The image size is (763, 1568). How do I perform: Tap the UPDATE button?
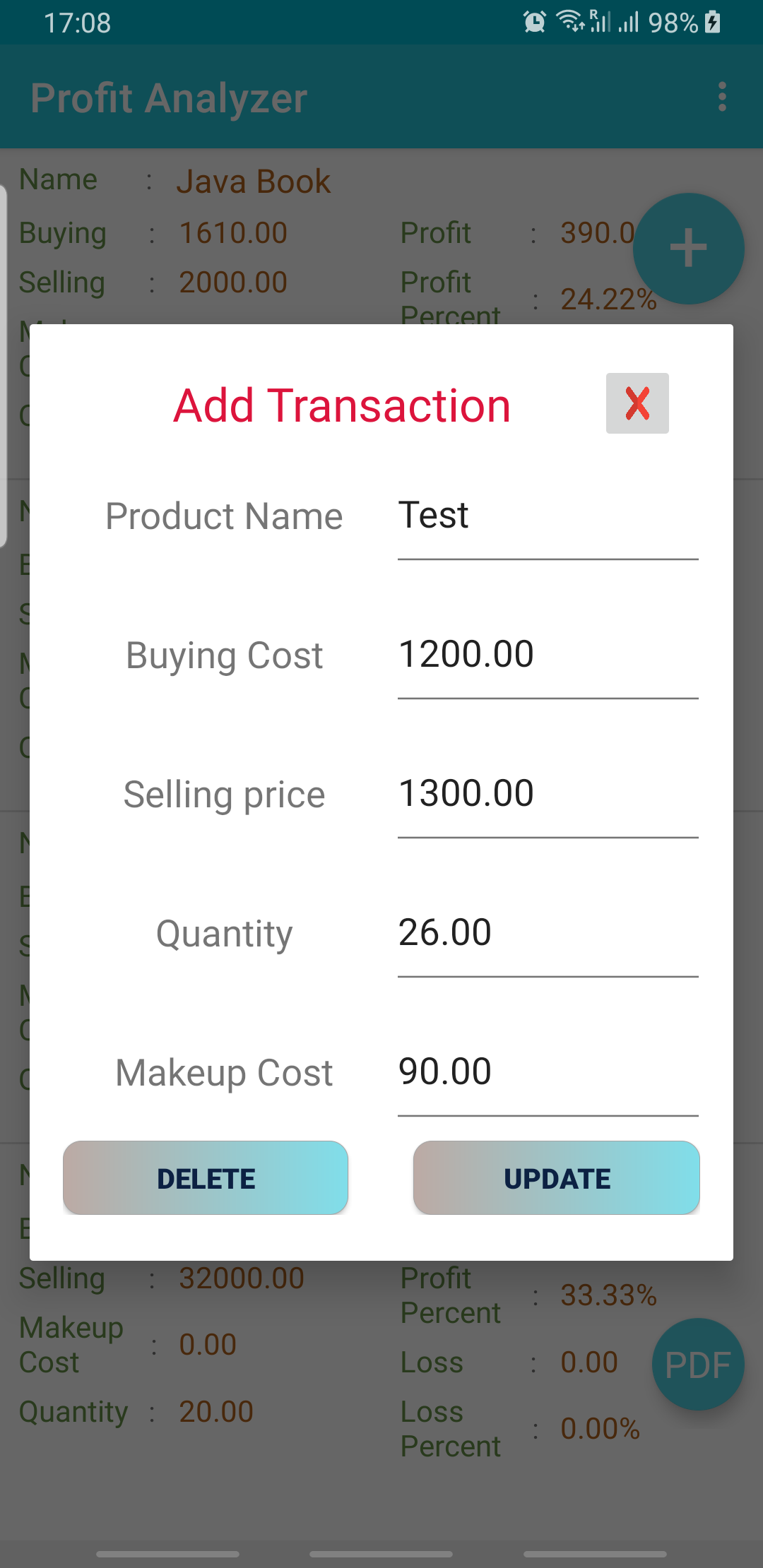[x=557, y=1178]
